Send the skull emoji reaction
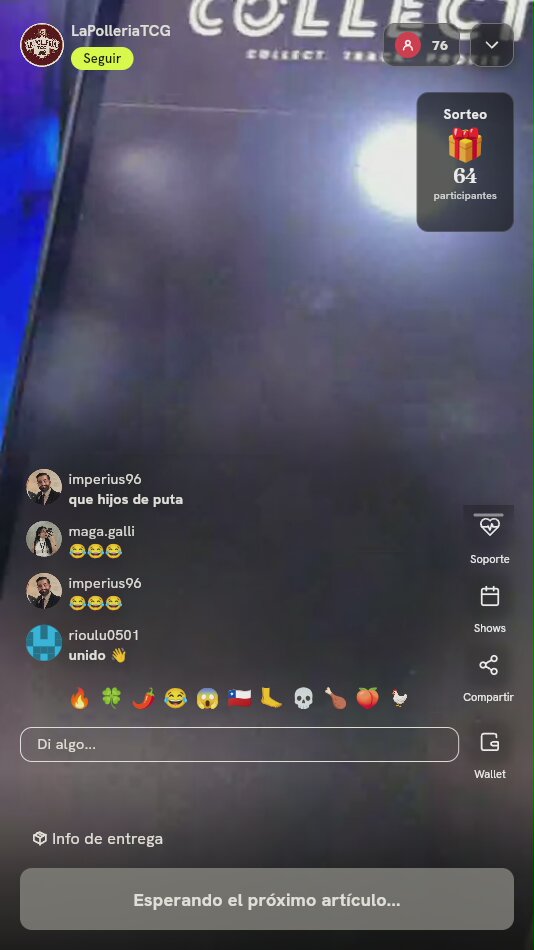Viewport: 534px width, 950px height. pyautogui.click(x=303, y=698)
